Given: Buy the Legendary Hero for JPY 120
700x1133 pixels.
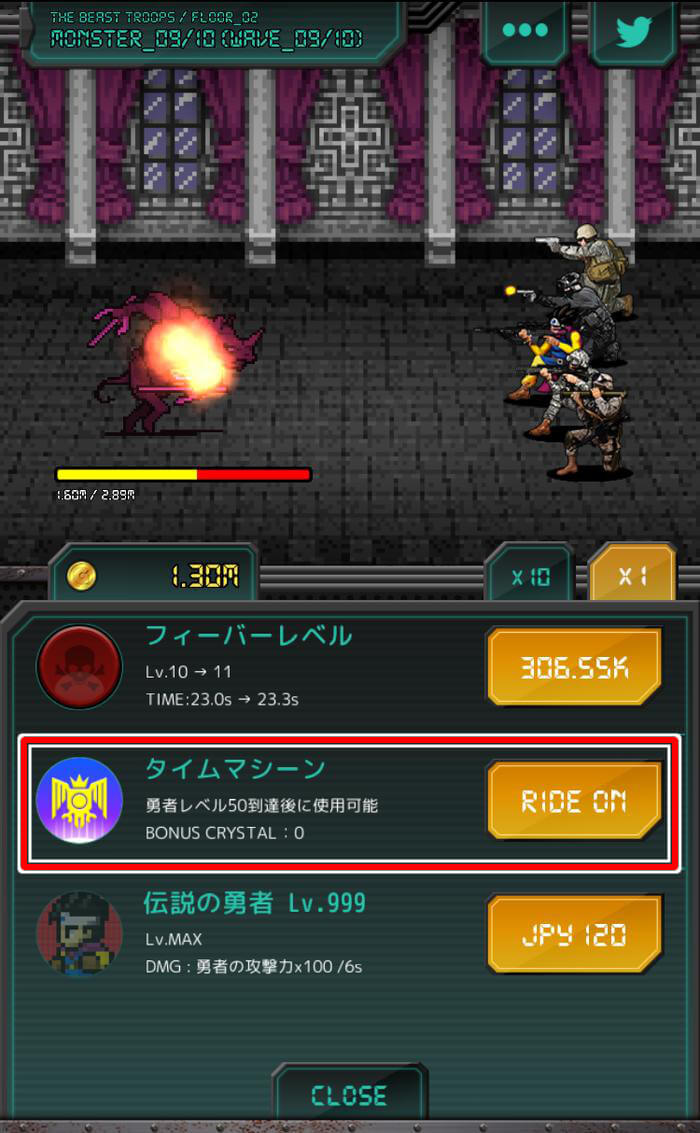Looking at the screenshot, I should (x=574, y=934).
